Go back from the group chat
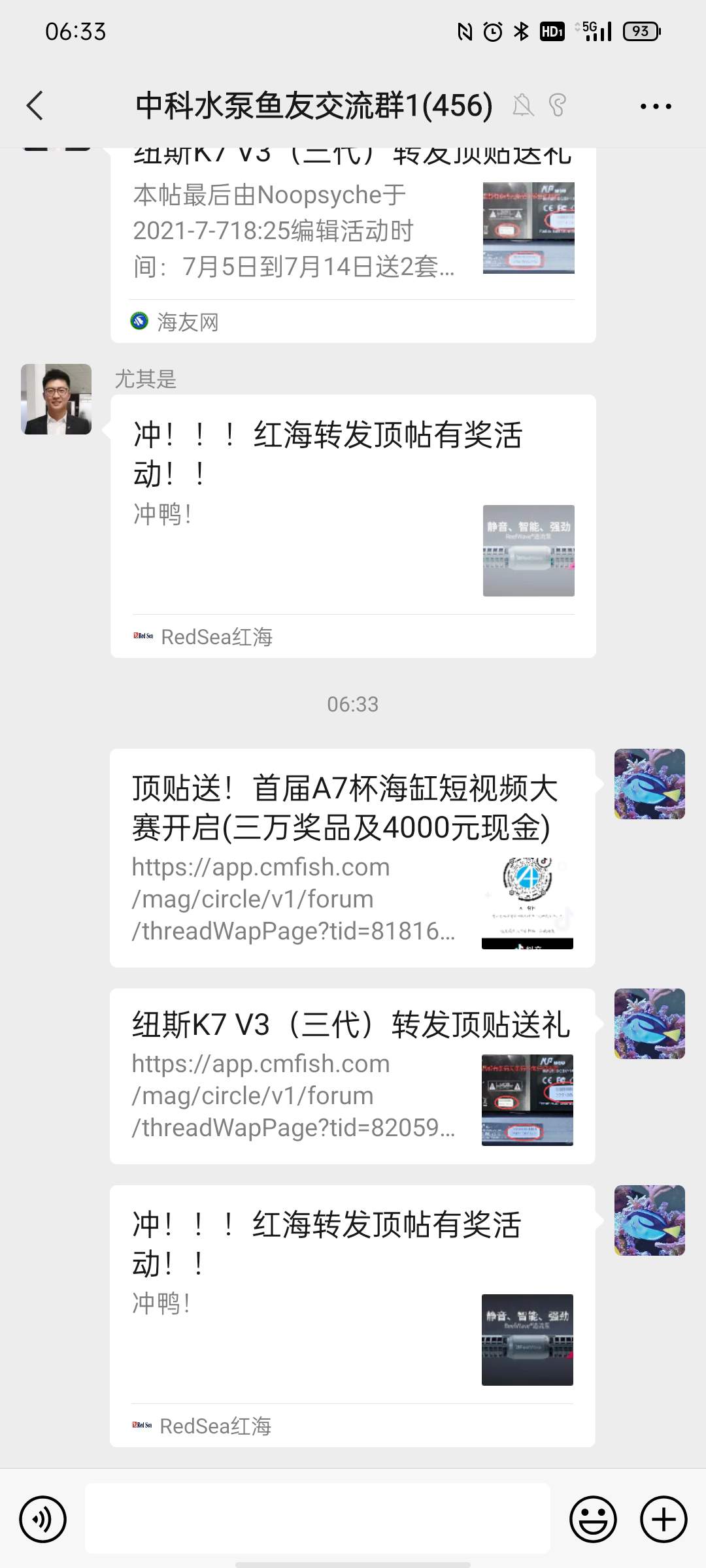Viewport: 706px width, 1568px height. click(35, 106)
